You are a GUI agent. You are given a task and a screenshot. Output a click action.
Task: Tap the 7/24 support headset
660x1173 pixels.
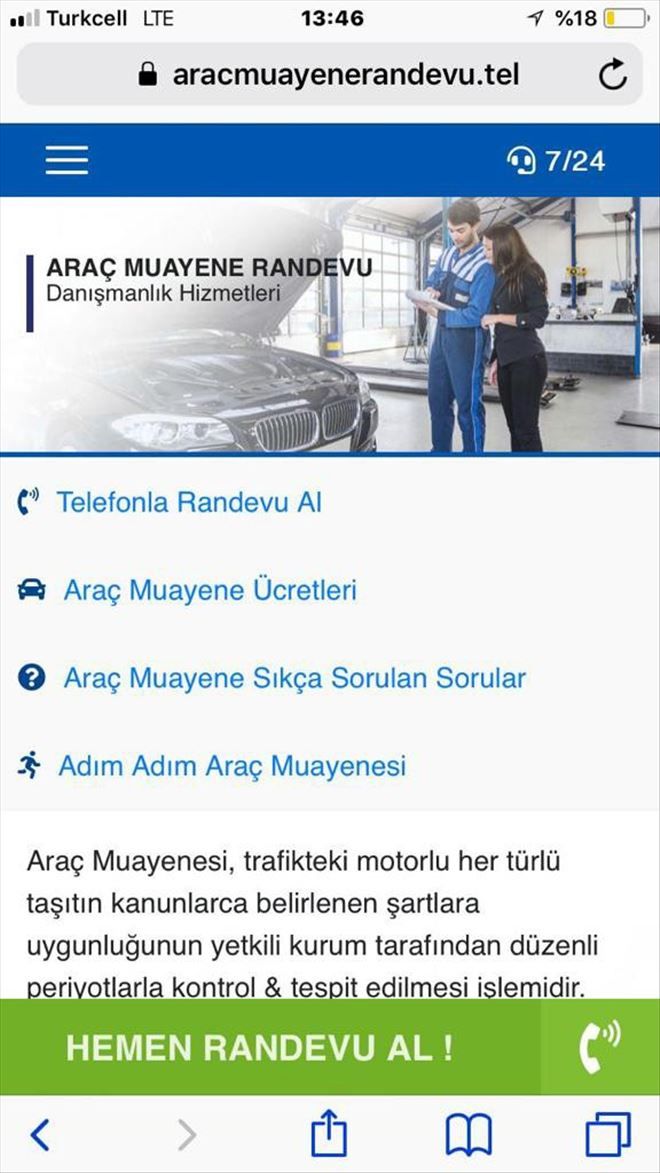(556, 160)
